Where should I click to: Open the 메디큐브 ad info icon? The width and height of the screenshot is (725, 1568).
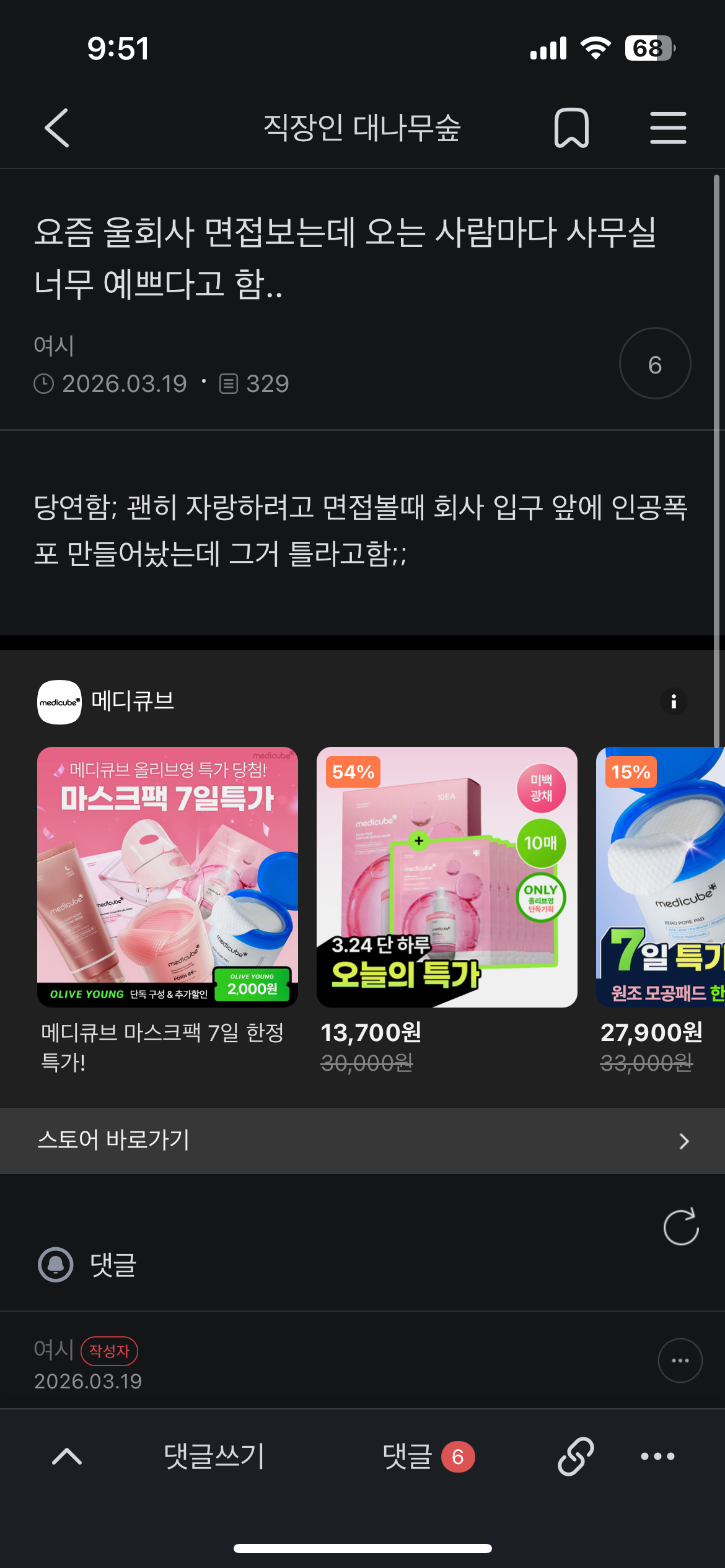click(x=674, y=702)
